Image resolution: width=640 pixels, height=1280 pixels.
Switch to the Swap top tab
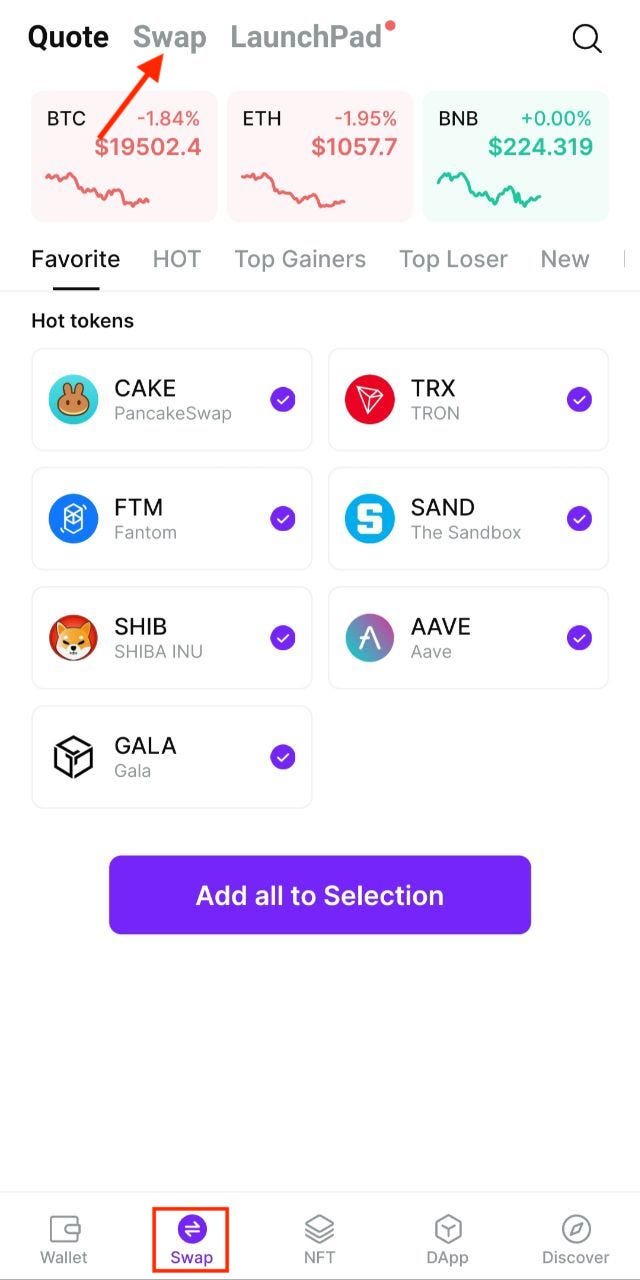click(x=169, y=38)
